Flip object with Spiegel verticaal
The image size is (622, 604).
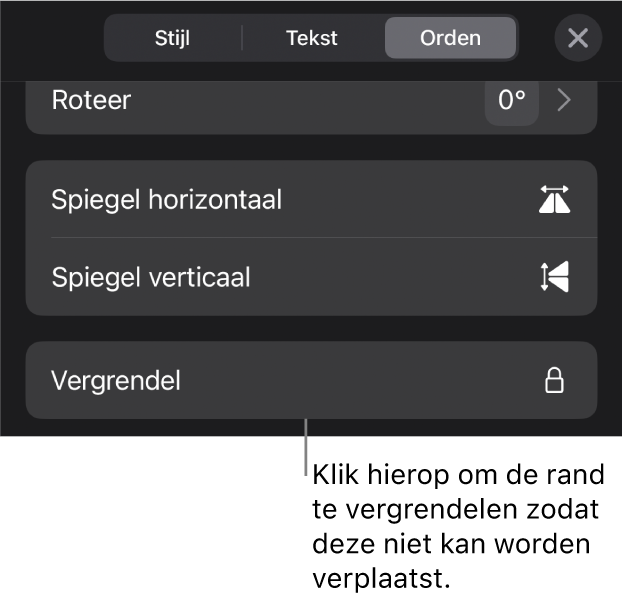pyautogui.click(x=311, y=277)
